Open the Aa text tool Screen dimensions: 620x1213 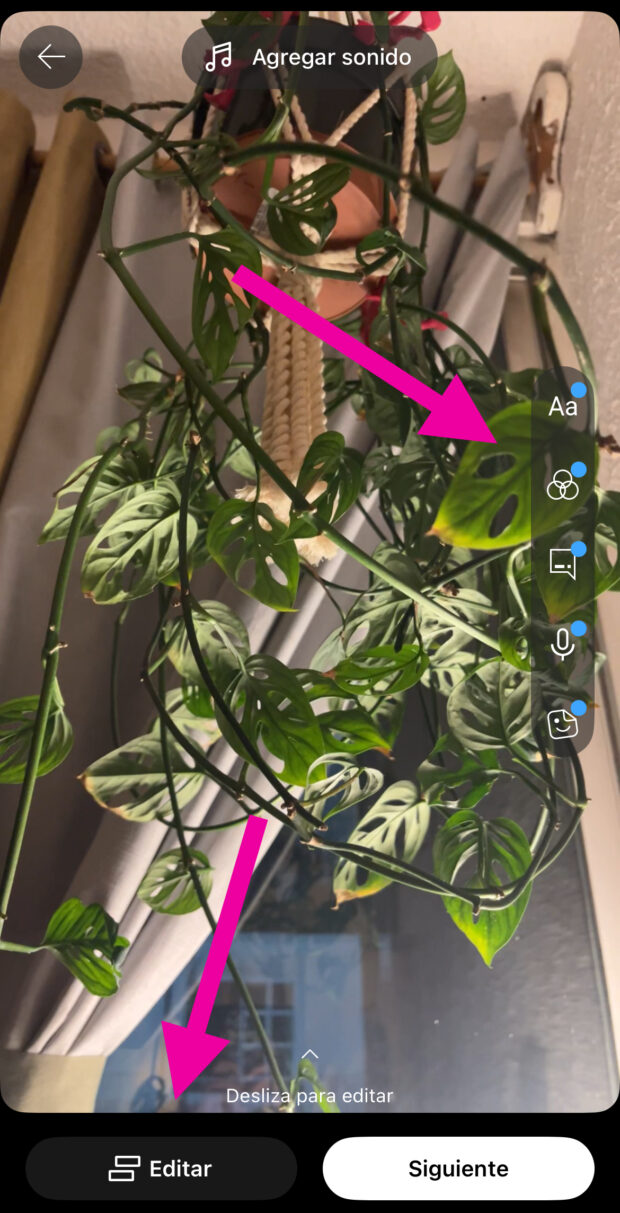(x=563, y=407)
